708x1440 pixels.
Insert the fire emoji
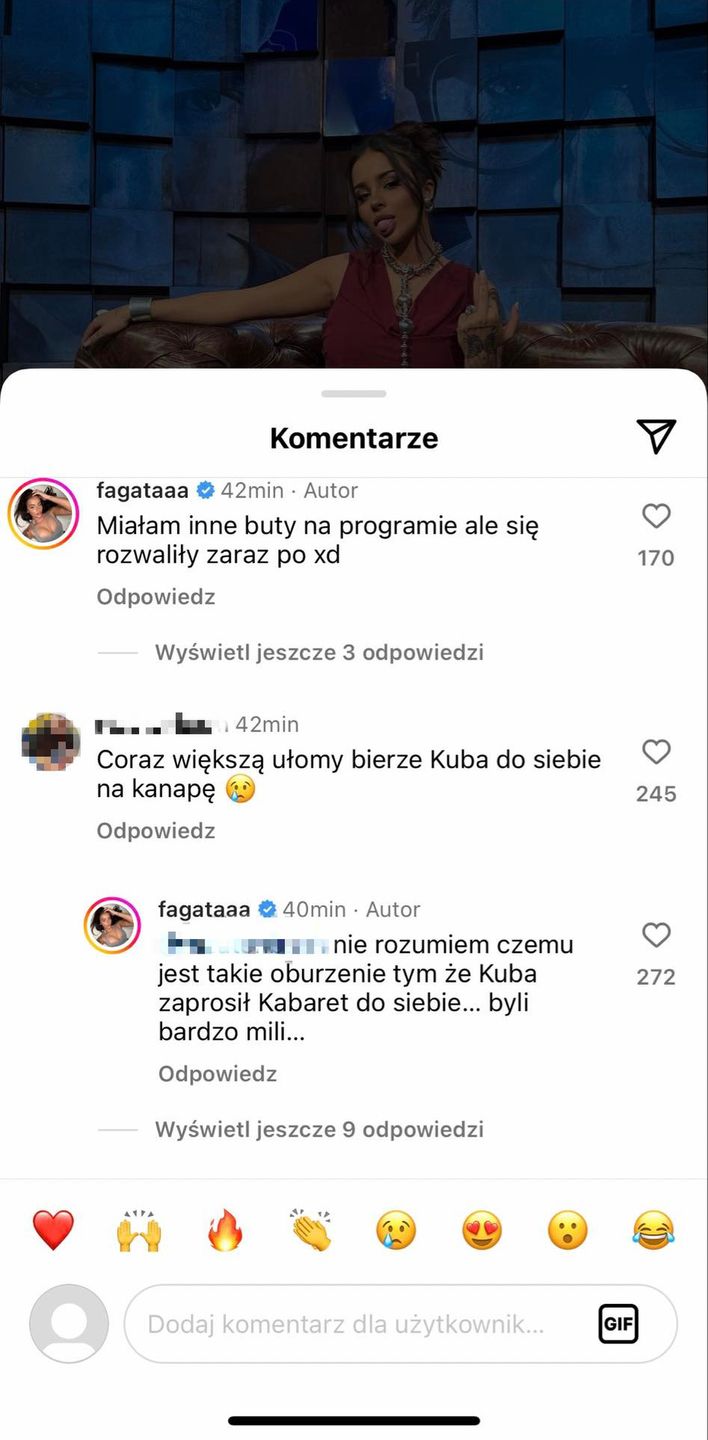[225, 1230]
